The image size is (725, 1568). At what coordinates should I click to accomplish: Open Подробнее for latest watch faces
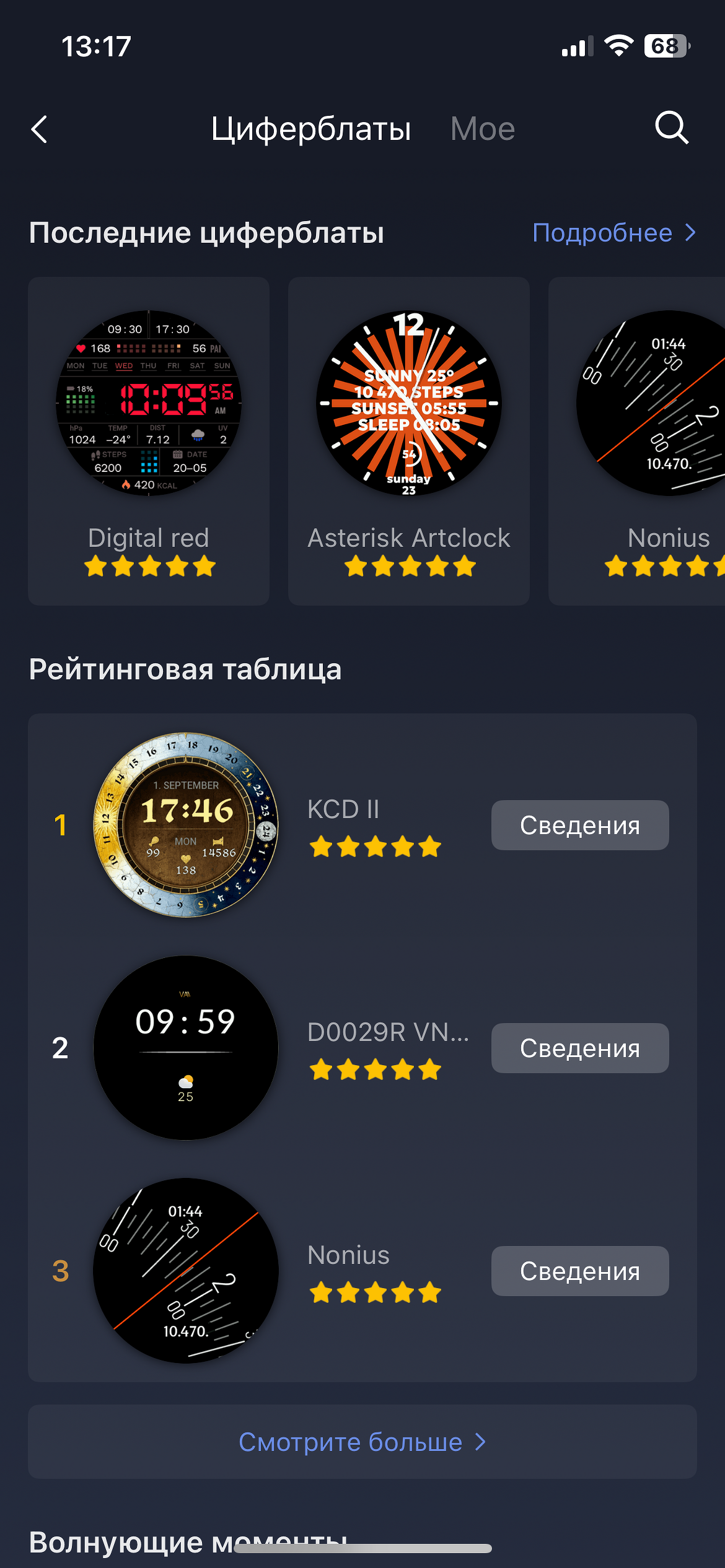pos(613,233)
